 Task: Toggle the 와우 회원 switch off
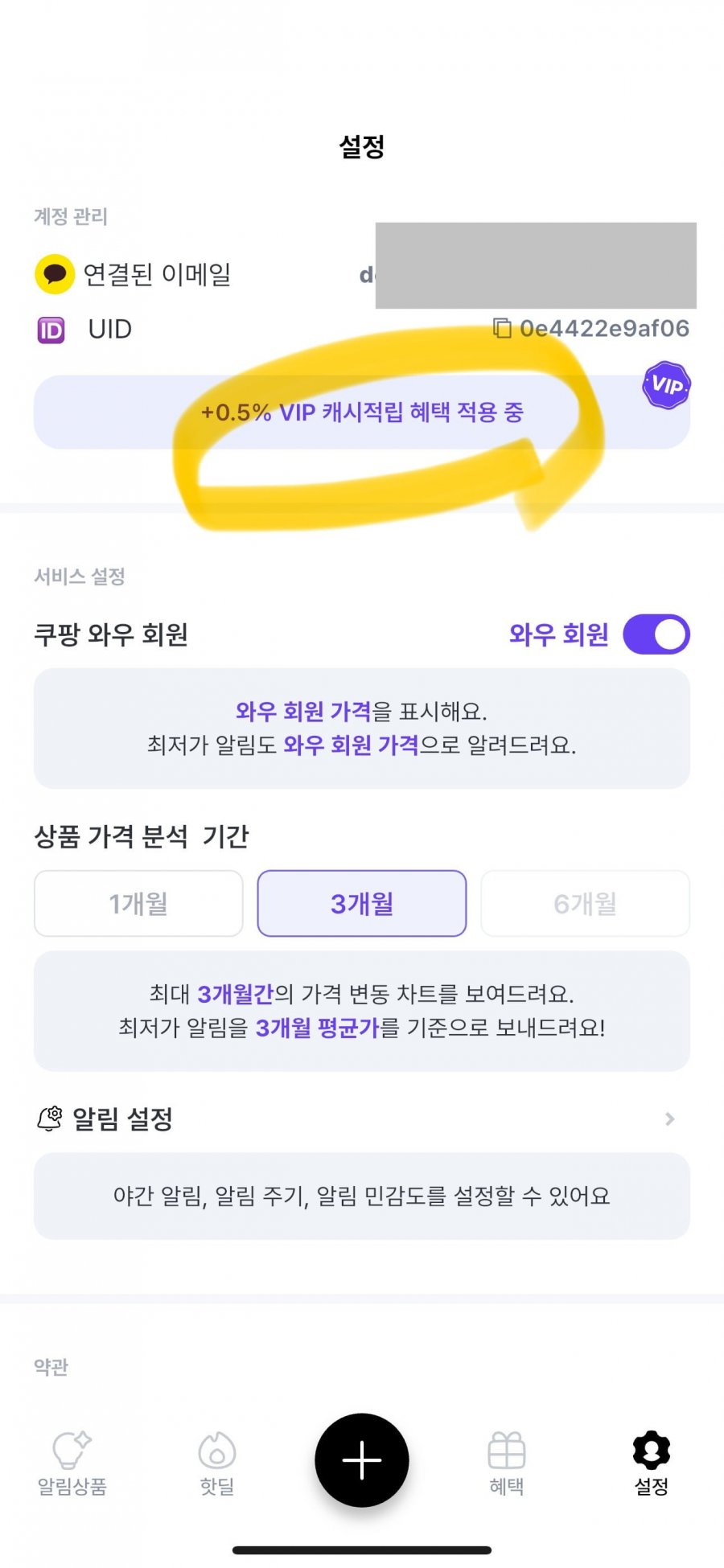[x=656, y=634]
